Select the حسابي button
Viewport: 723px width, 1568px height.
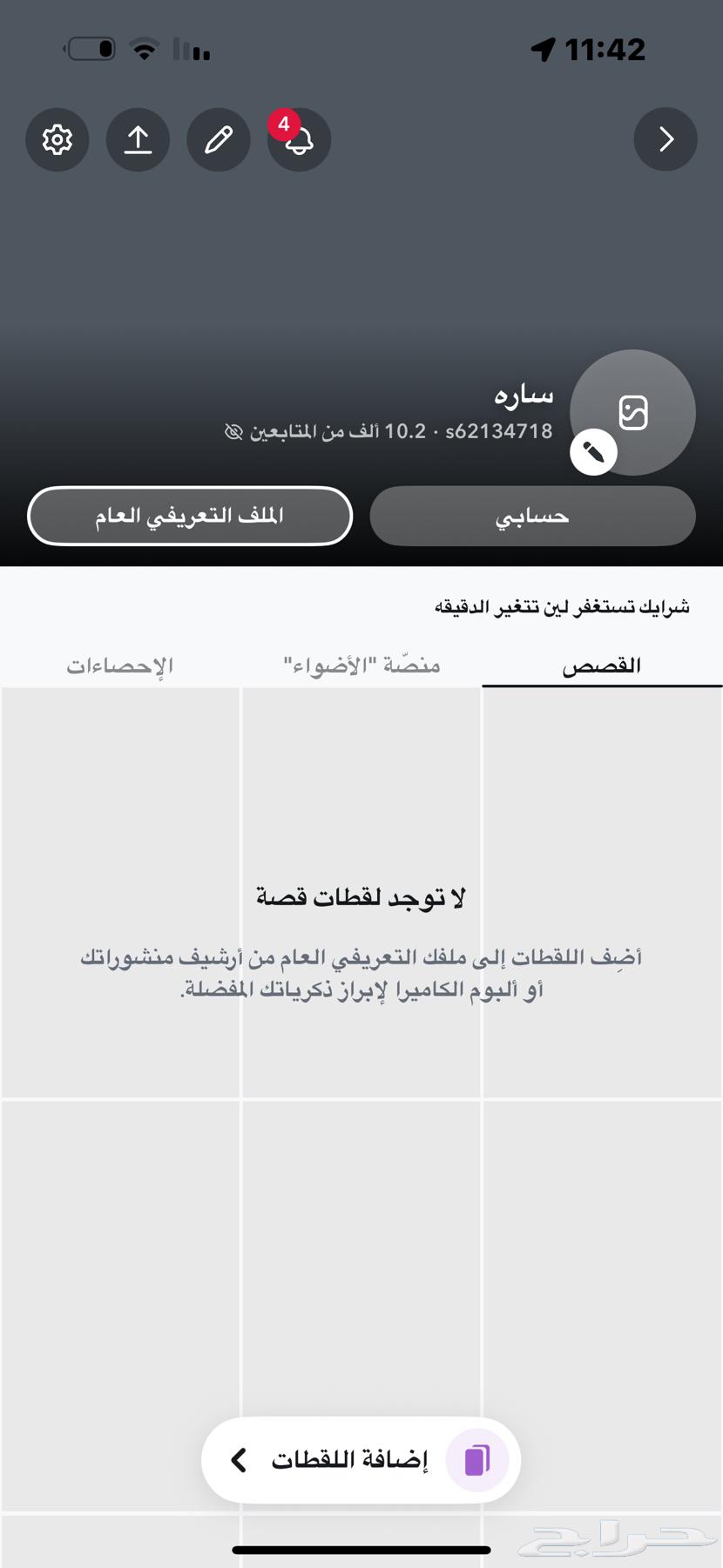[532, 516]
